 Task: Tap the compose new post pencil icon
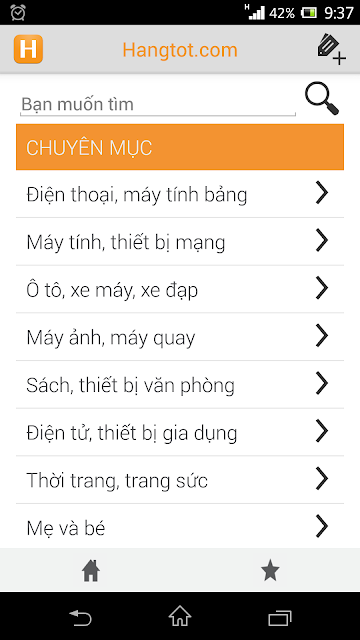[331, 49]
